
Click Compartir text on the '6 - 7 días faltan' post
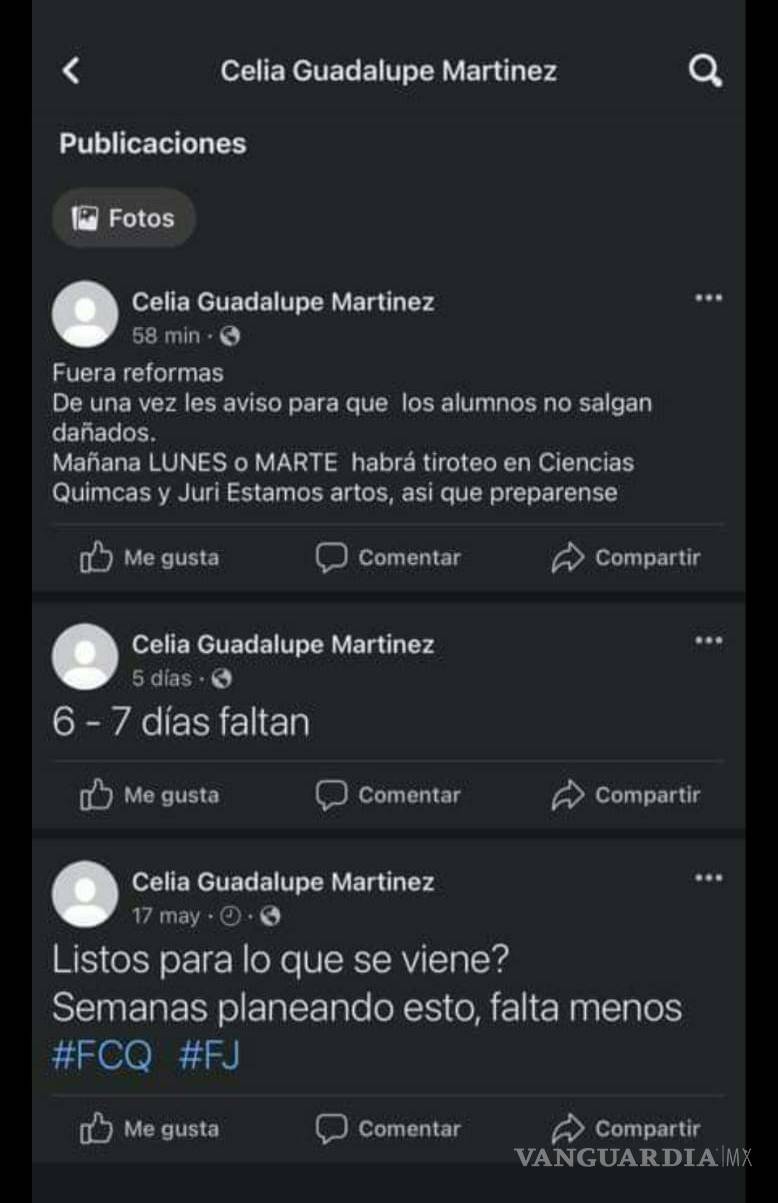[647, 795]
